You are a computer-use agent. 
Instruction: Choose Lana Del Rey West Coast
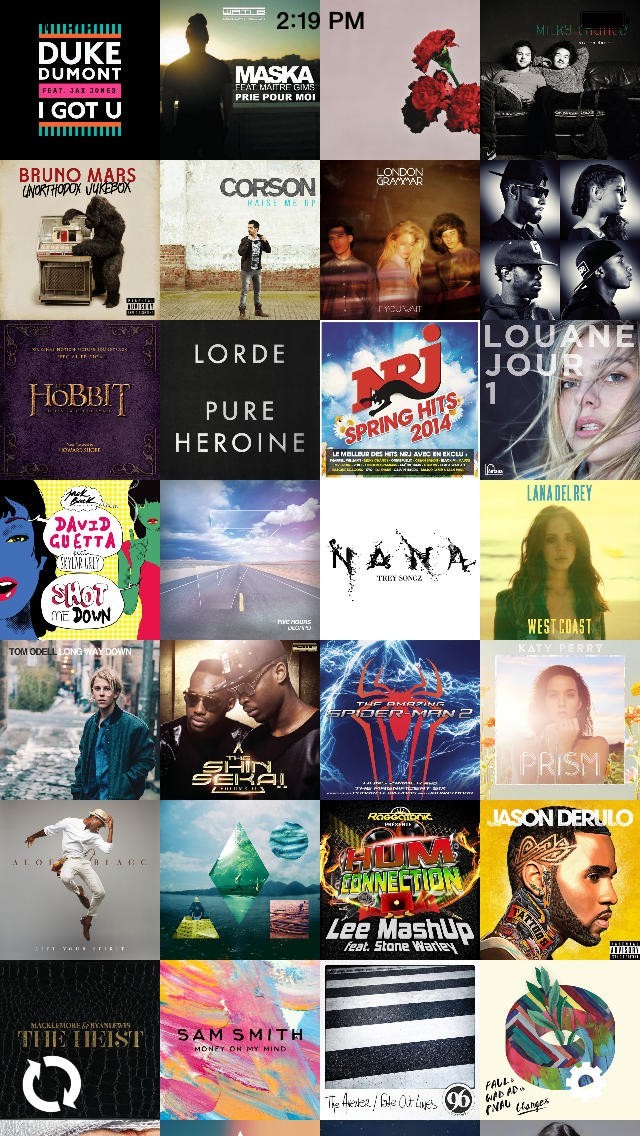pos(560,560)
